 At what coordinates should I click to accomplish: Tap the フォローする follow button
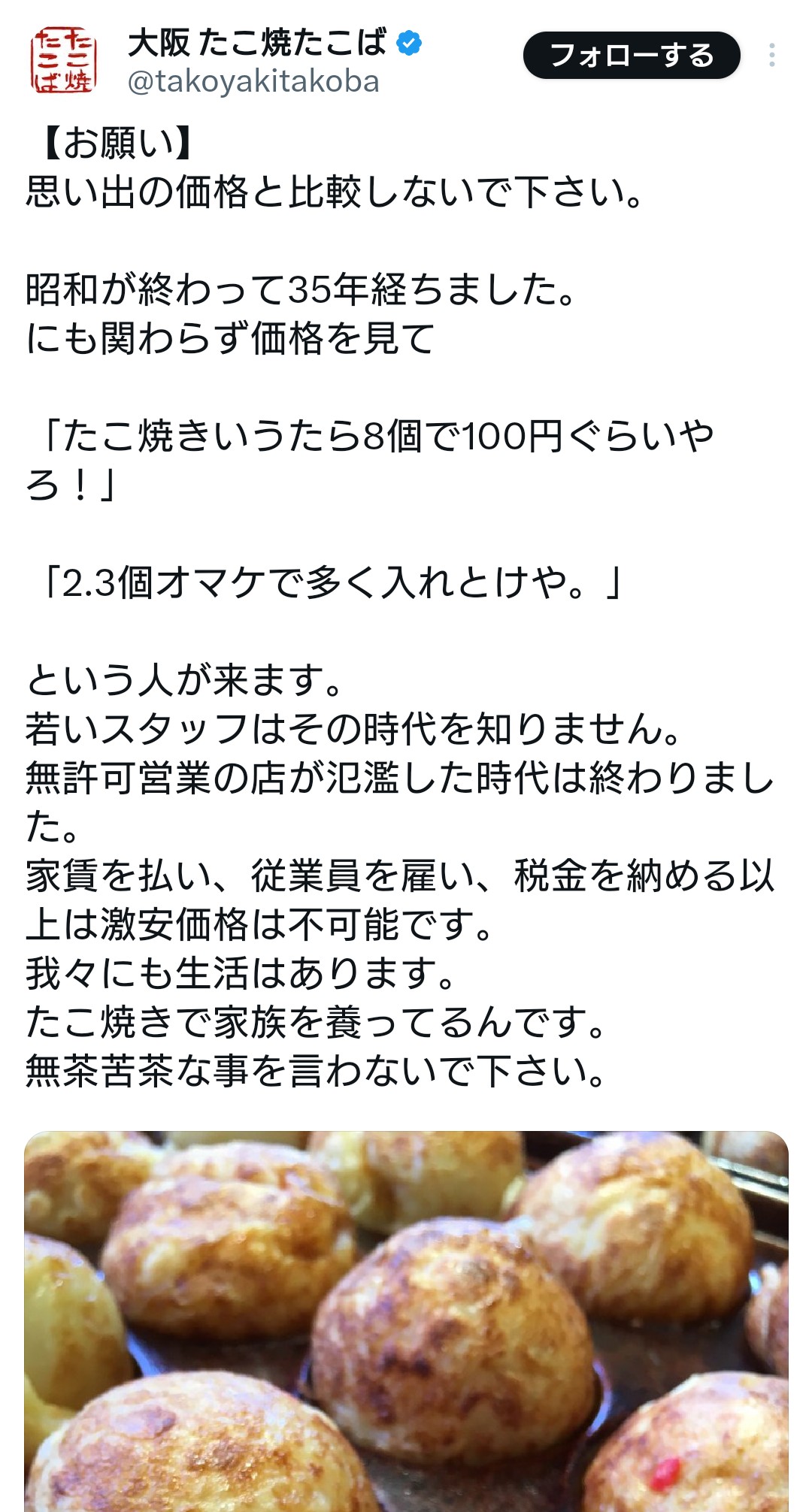coord(632,55)
